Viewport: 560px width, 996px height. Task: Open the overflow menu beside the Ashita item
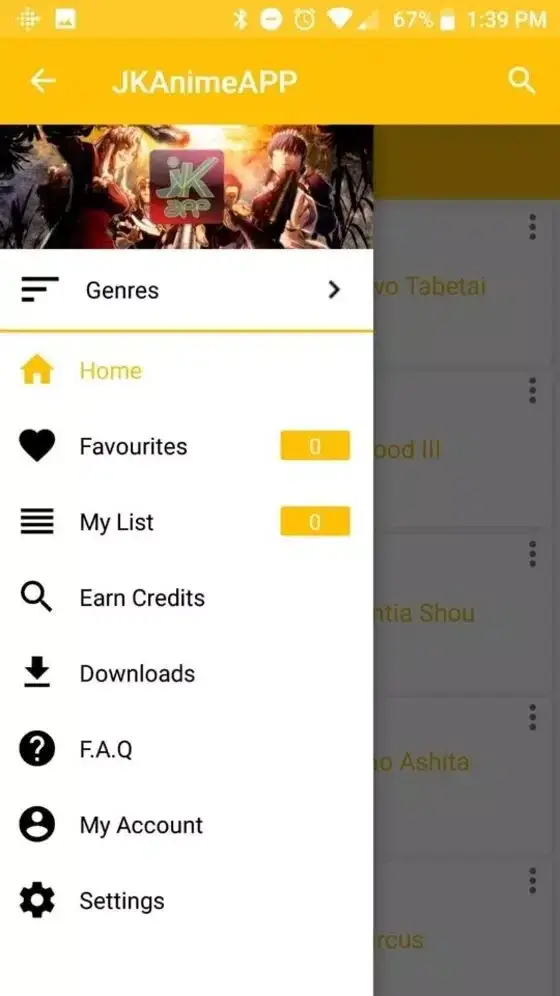tap(532, 717)
